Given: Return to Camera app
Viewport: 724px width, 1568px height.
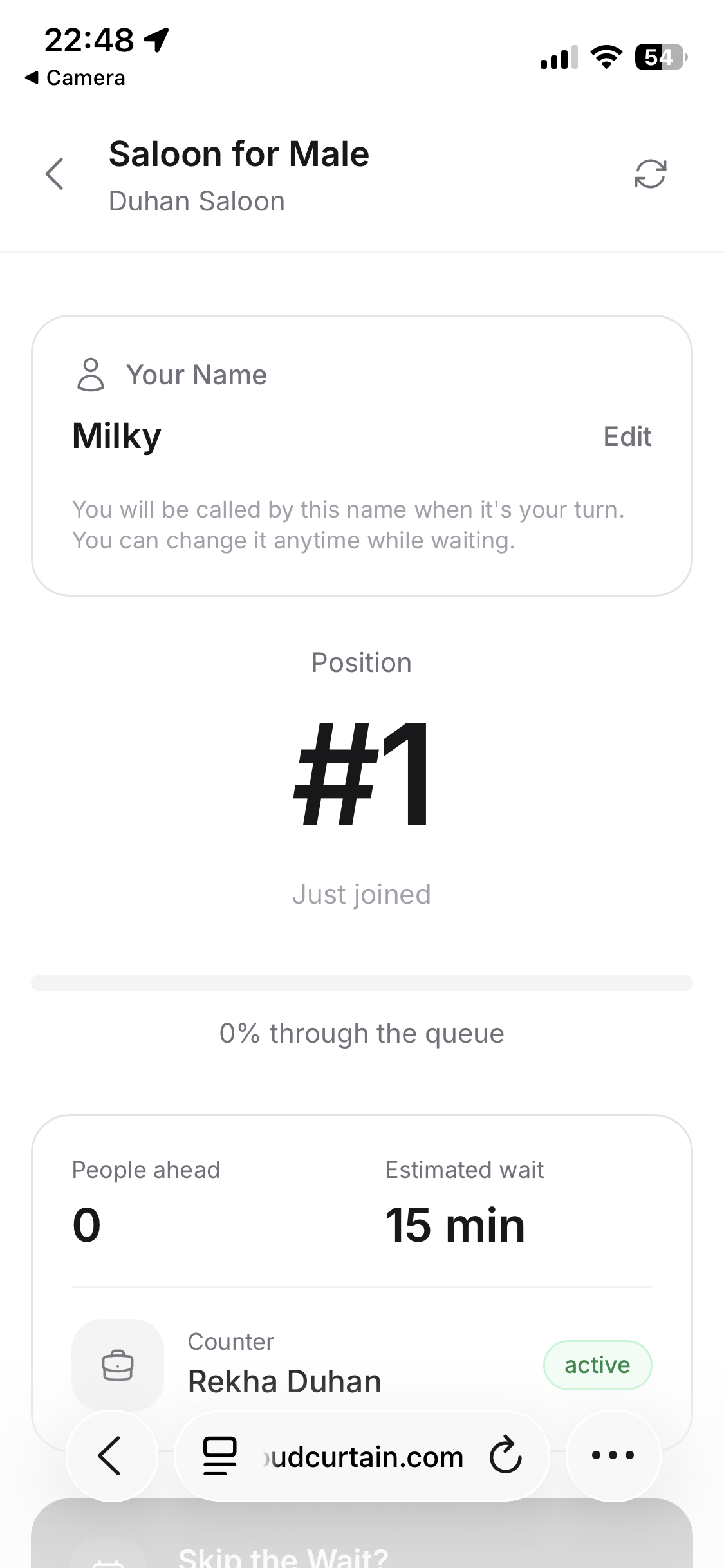Looking at the screenshot, I should [x=75, y=78].
